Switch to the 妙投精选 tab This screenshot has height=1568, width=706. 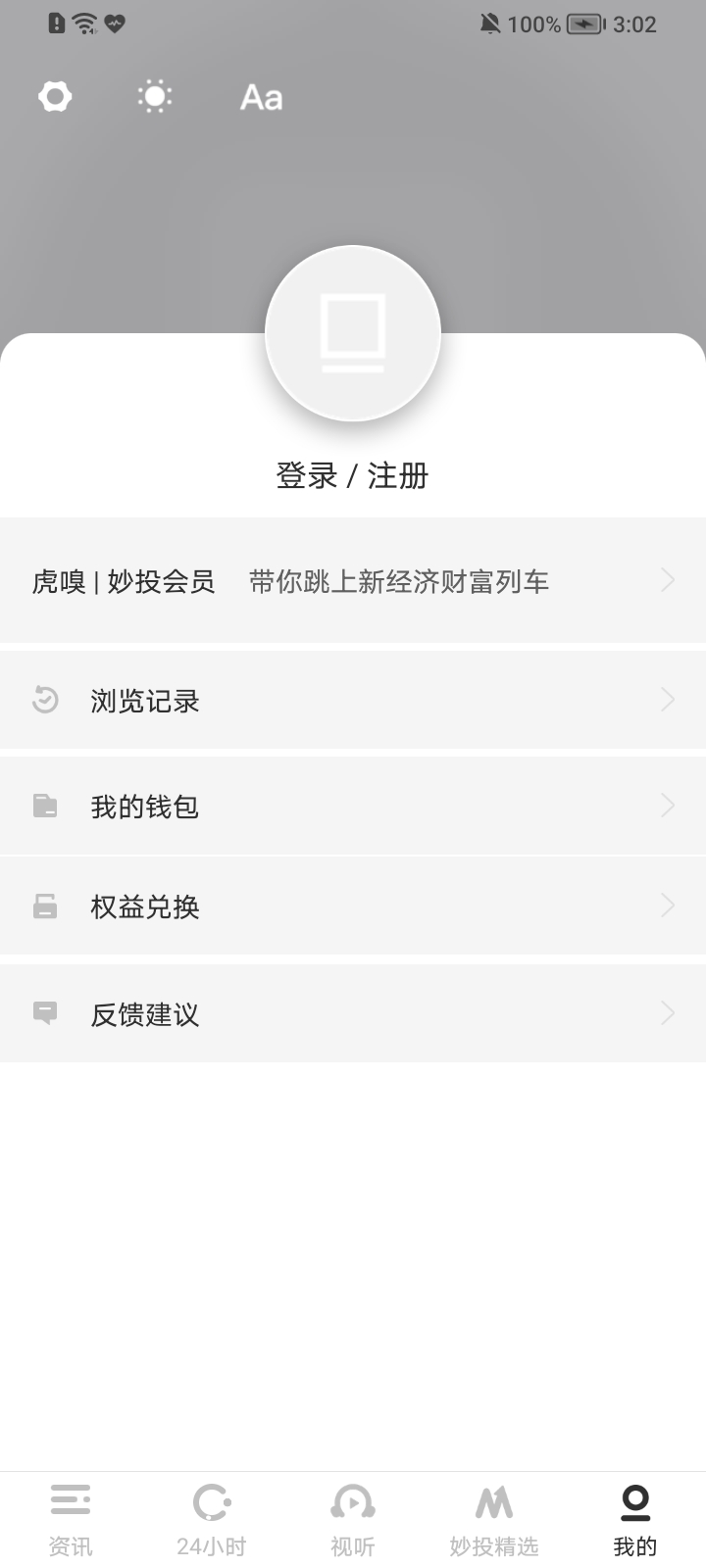click(494, 1519)
